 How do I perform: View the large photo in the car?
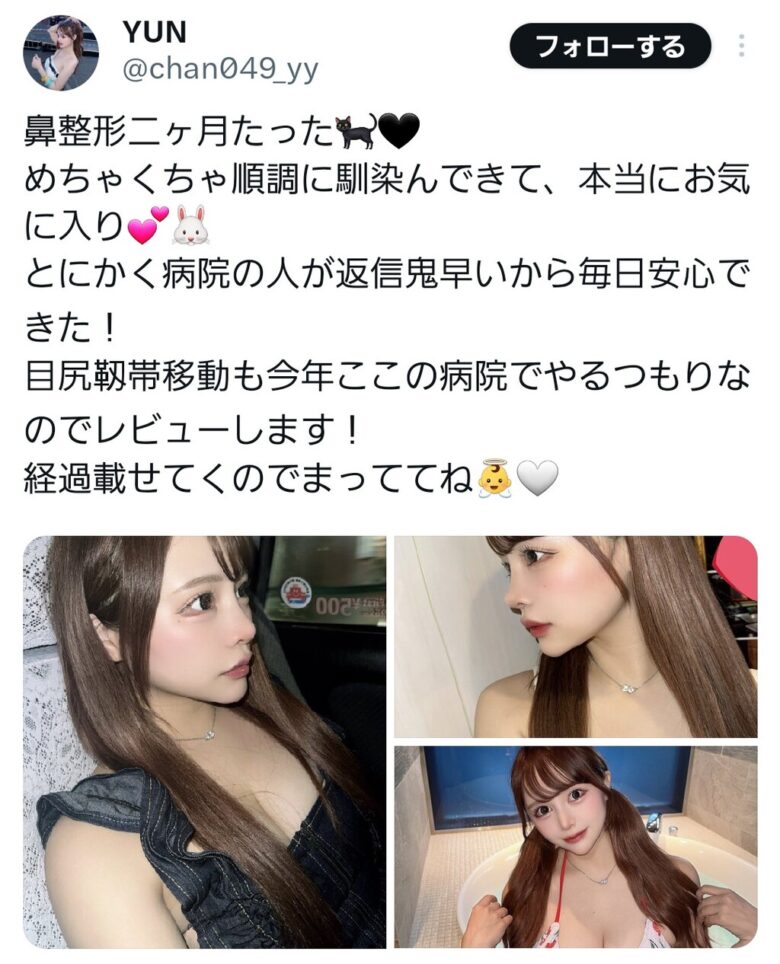tap(204, 741)
